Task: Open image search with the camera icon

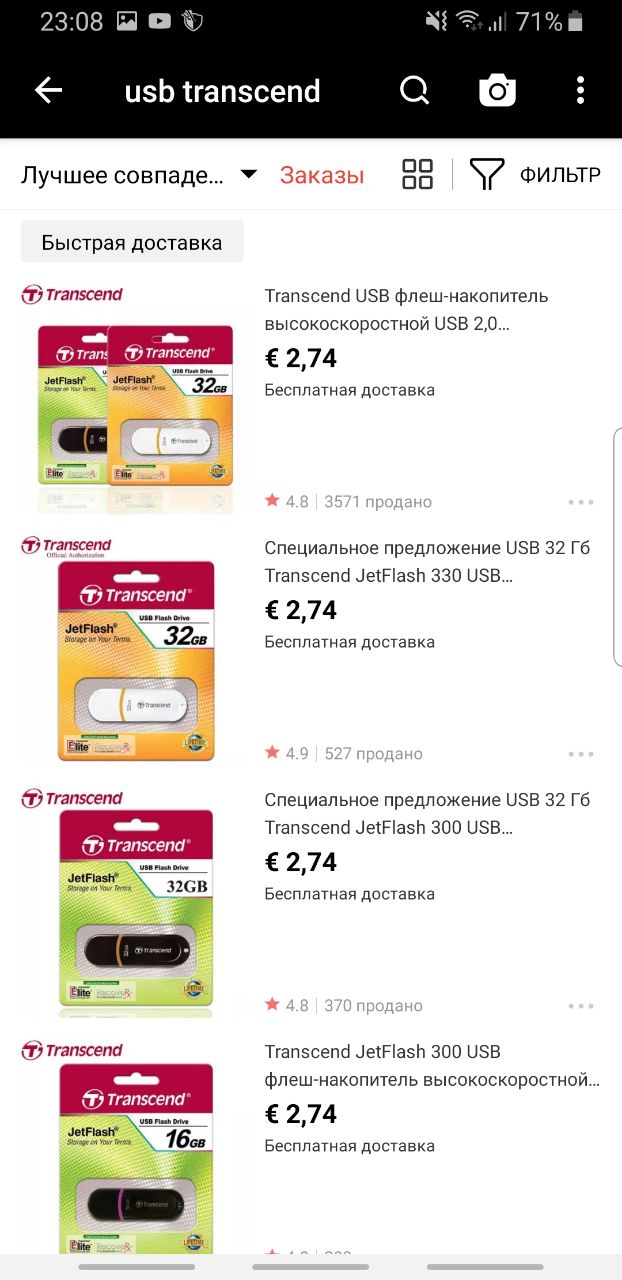Action: [x=497, y=91]
